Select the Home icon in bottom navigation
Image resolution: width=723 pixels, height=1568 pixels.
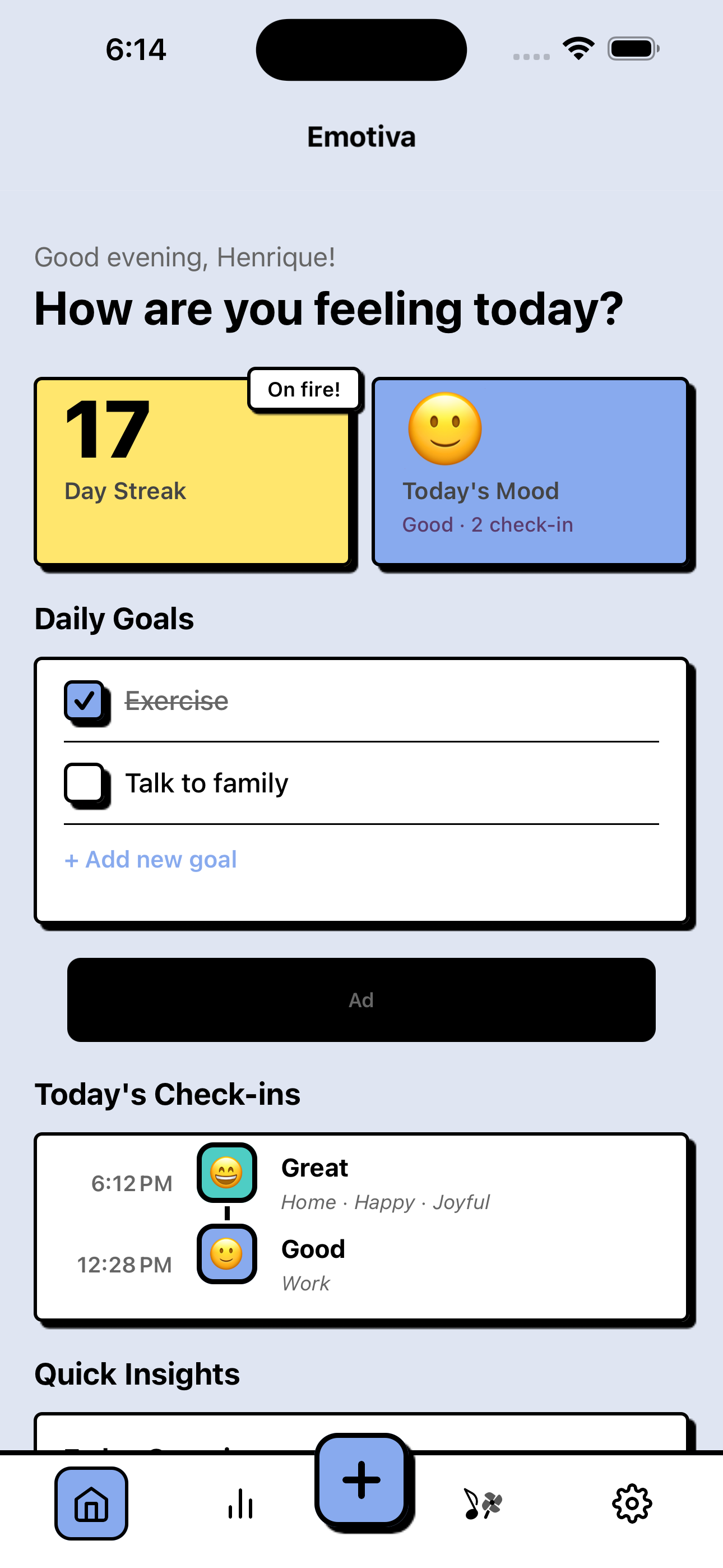90,1502
